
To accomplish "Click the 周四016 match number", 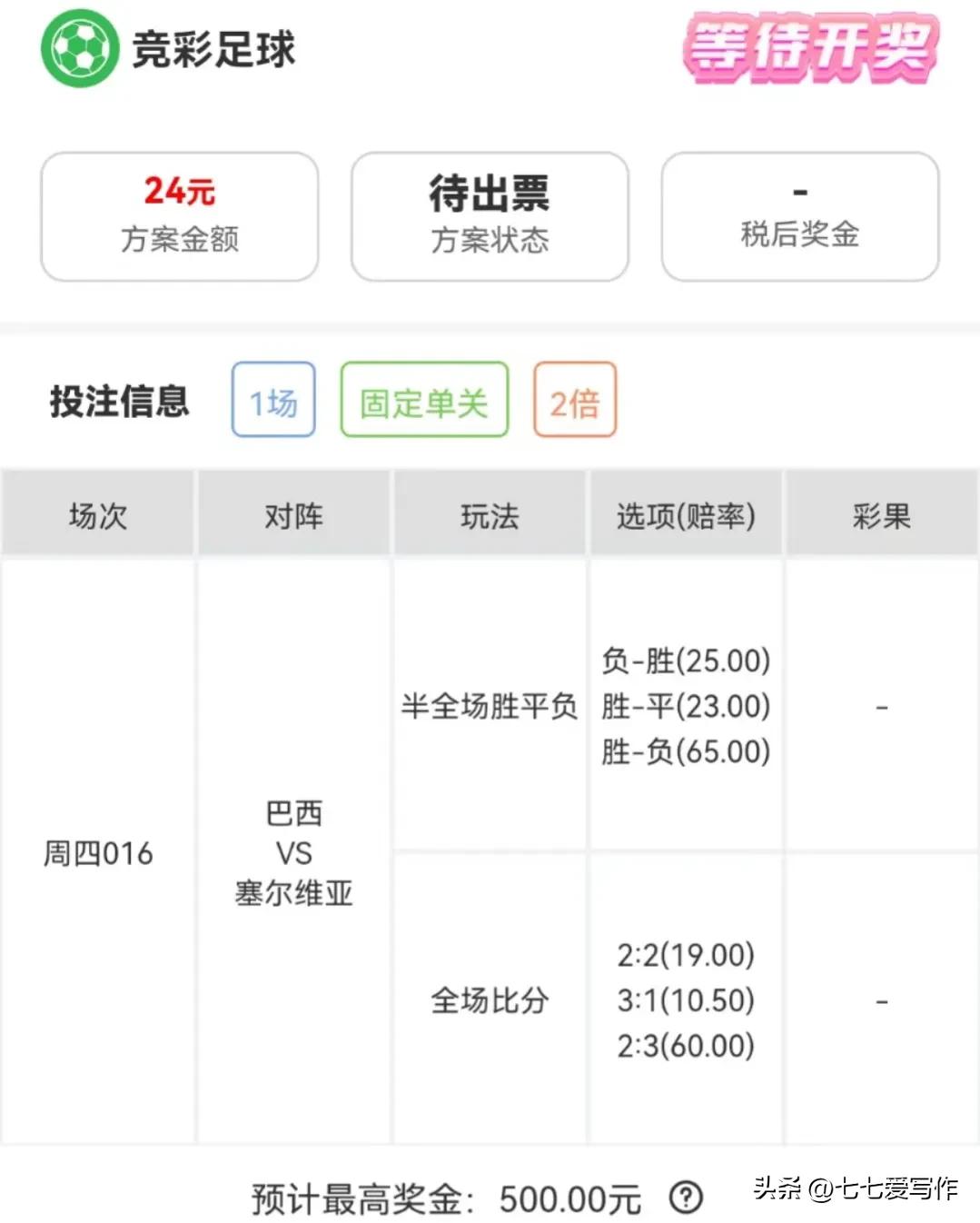I will pyautogui.click(x=97, y=853).
